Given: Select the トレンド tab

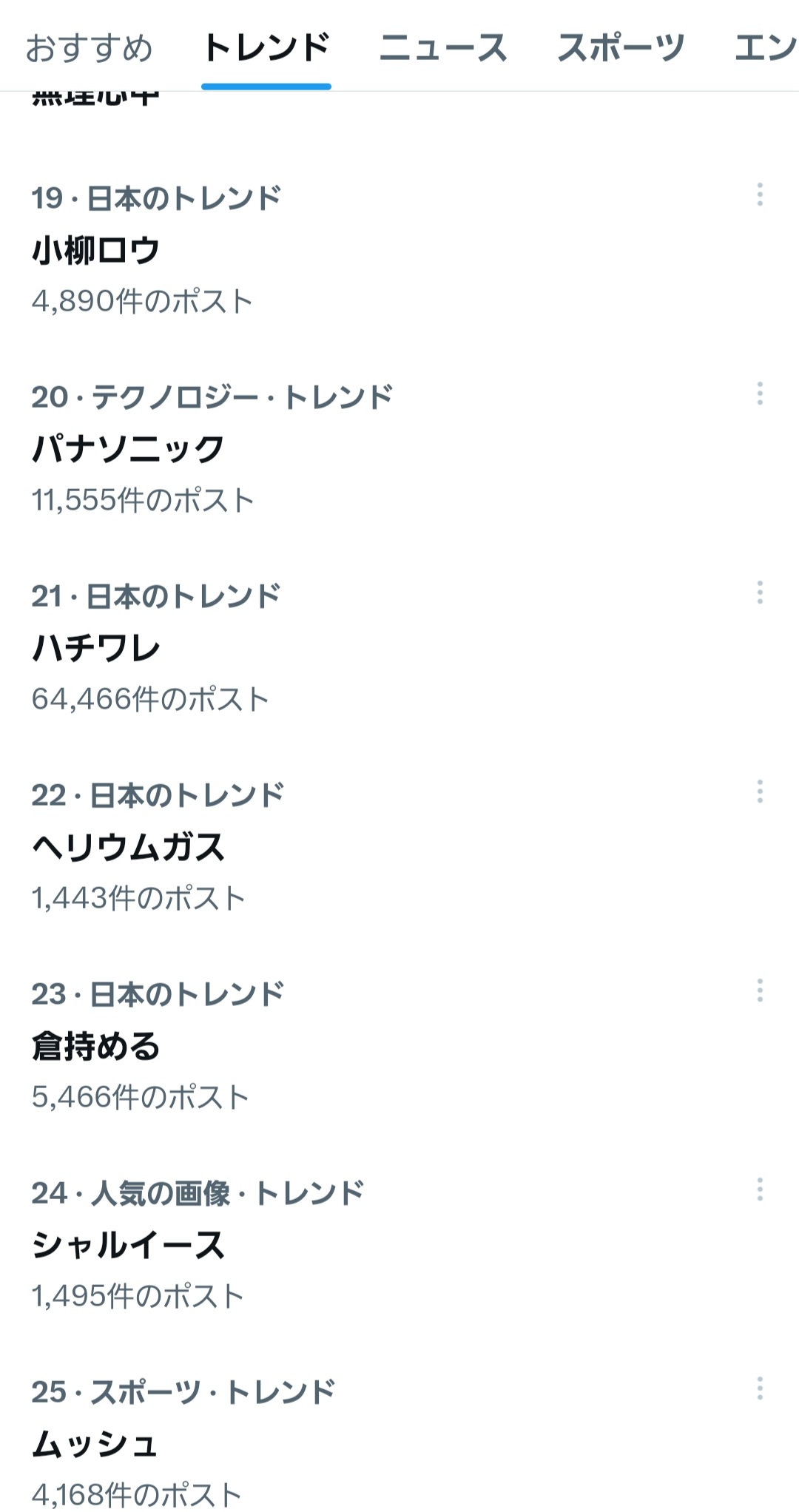Looking at the screenshot, I should pos(266,47).
